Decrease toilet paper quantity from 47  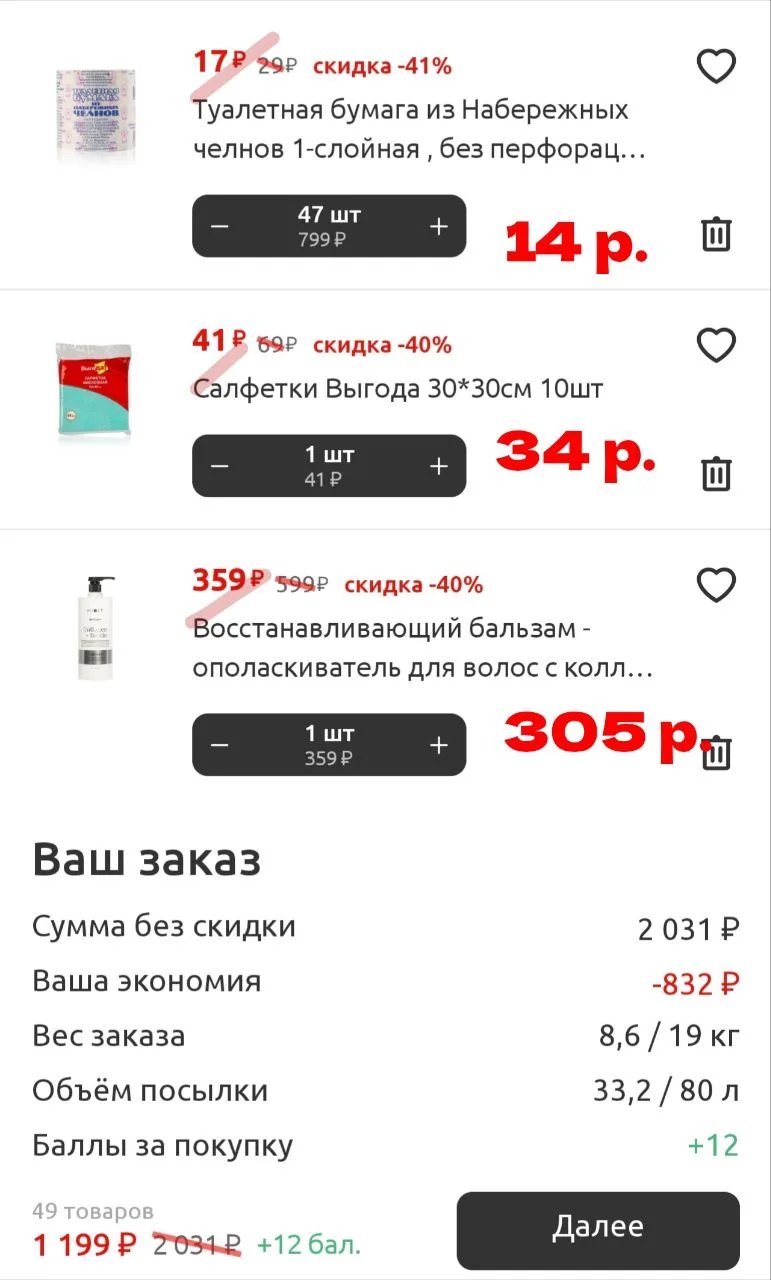click(x=220, y=226)
